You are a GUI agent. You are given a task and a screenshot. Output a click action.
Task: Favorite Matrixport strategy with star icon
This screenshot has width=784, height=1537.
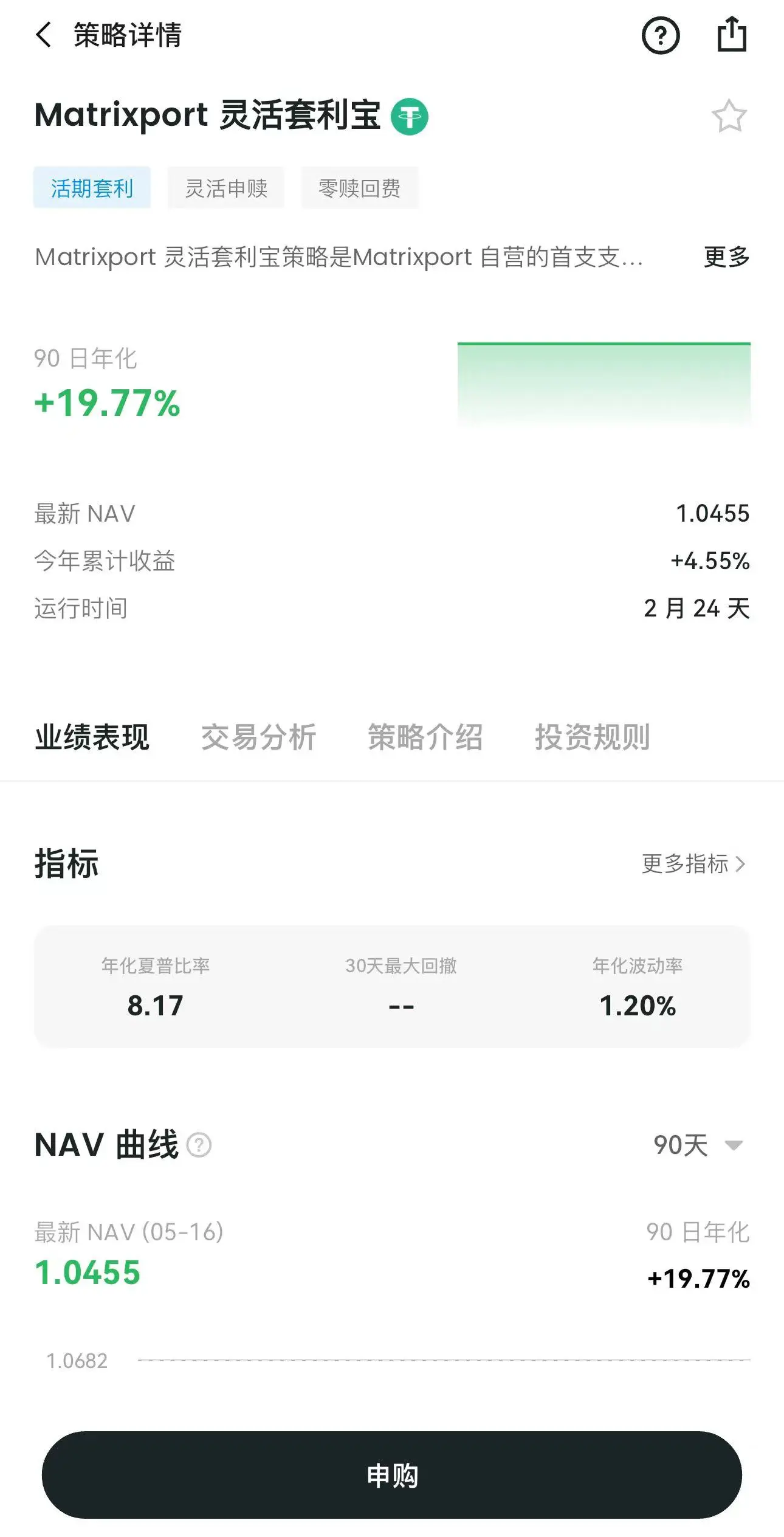tap(729, 116)
